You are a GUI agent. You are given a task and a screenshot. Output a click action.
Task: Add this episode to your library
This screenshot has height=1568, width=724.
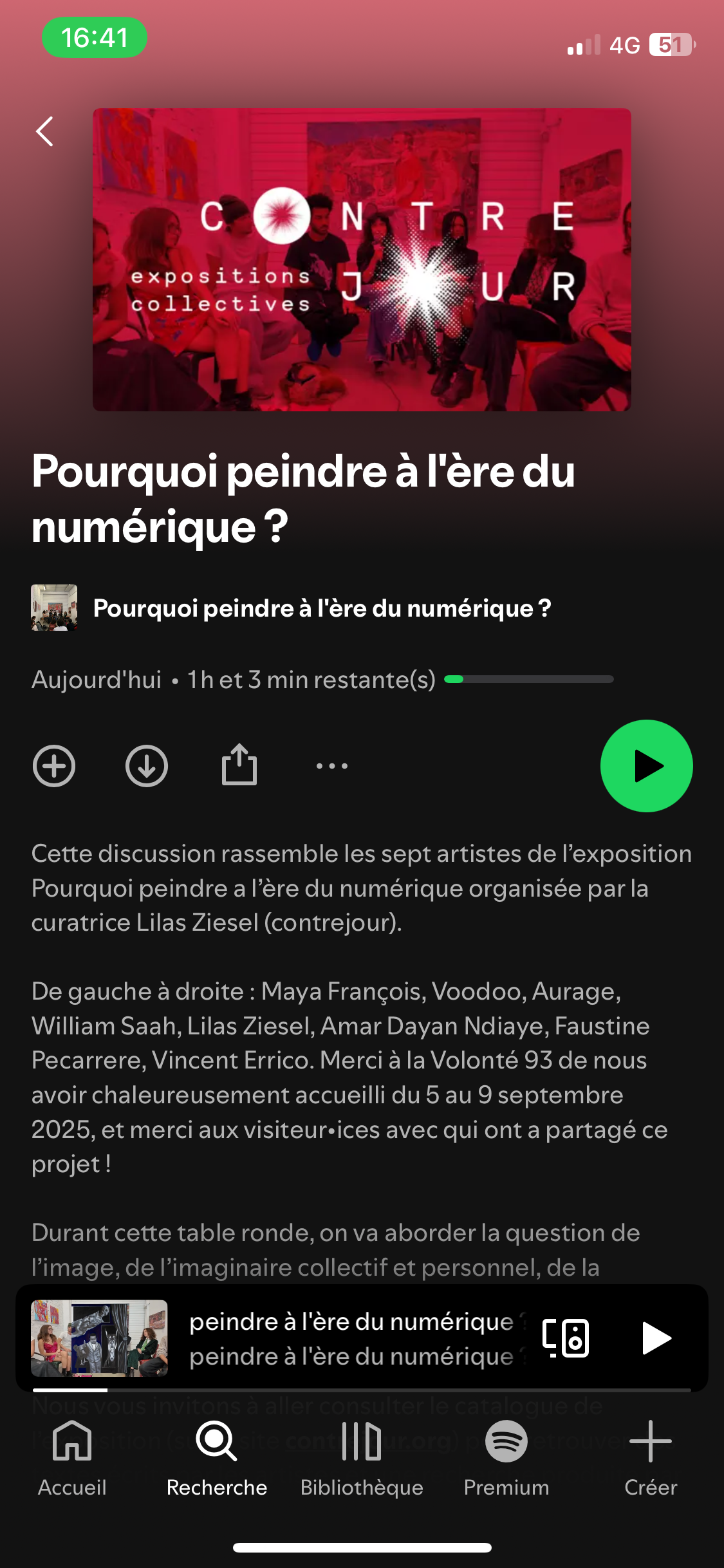click(x=54, y=766)
